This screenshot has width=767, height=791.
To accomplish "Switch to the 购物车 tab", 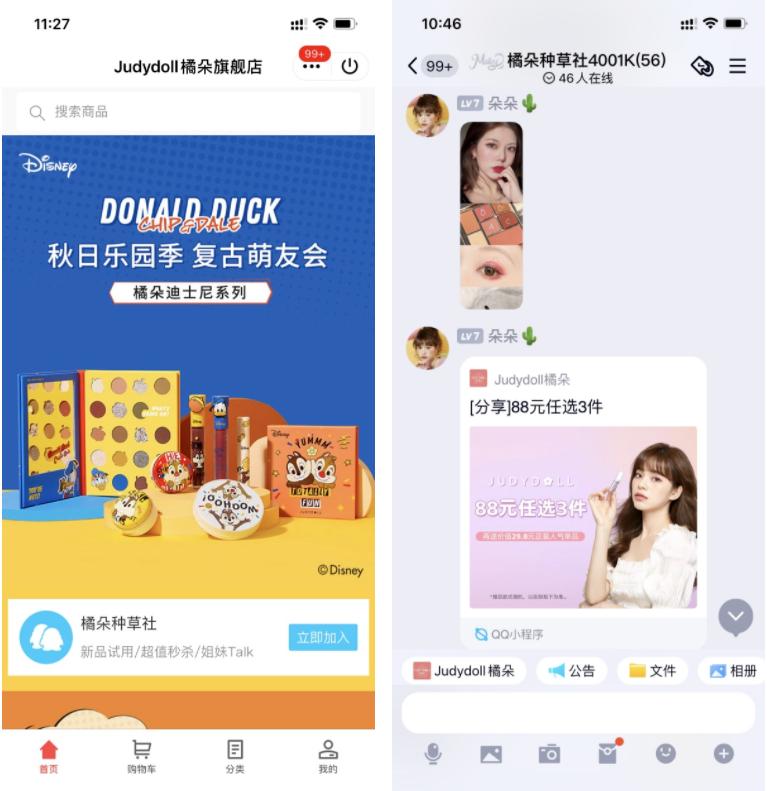I will pyautogui.click(x=141, y=756).
